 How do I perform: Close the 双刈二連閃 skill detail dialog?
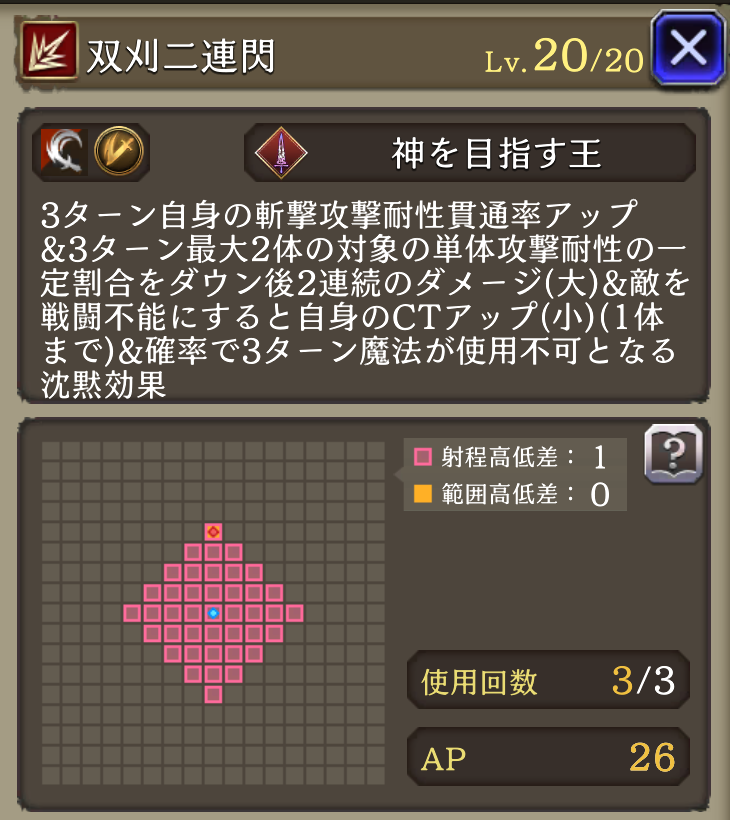(x=688, y=47)
